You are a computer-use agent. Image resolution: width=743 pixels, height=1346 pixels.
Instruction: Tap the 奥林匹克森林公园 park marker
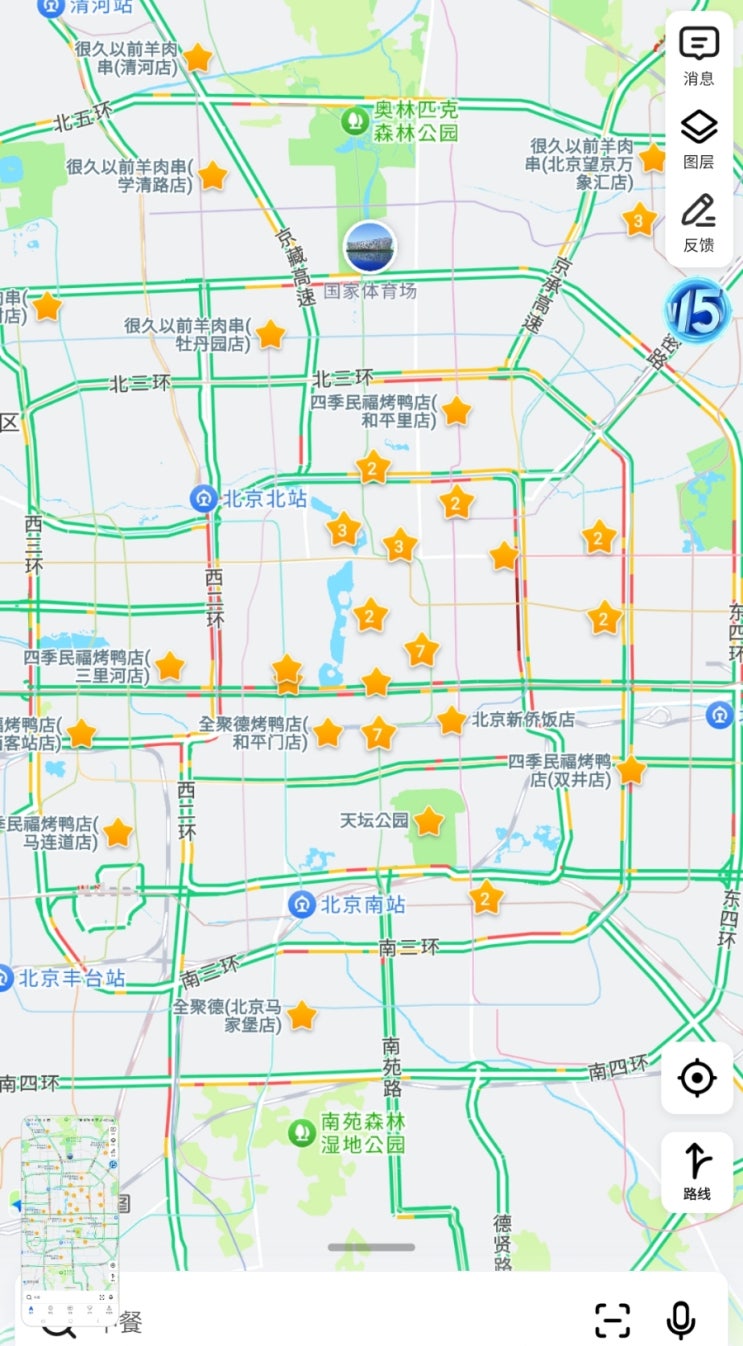coord(353,122)
